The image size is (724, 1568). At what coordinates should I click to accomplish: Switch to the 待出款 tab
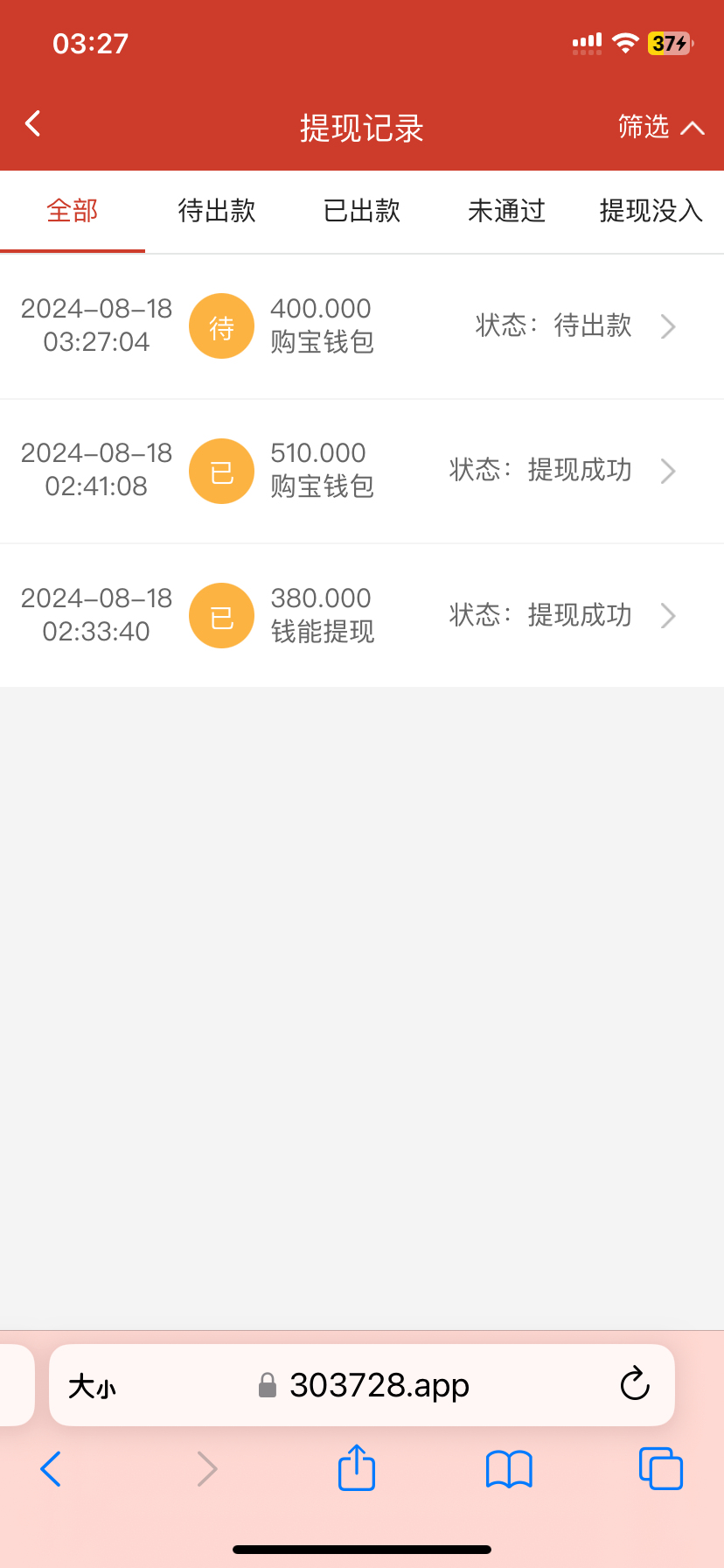click(x=217, y=211)
